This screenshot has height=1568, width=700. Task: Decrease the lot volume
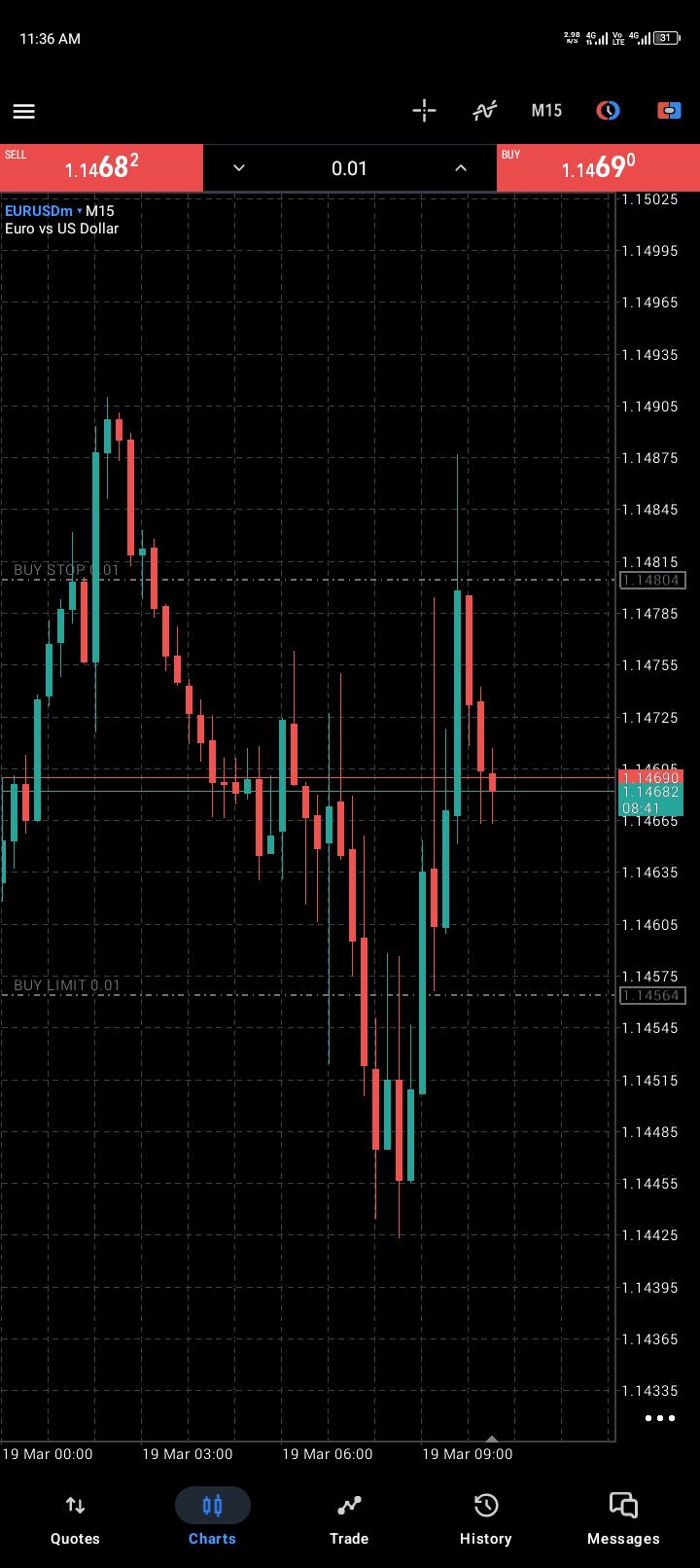(x=239, y=167)
